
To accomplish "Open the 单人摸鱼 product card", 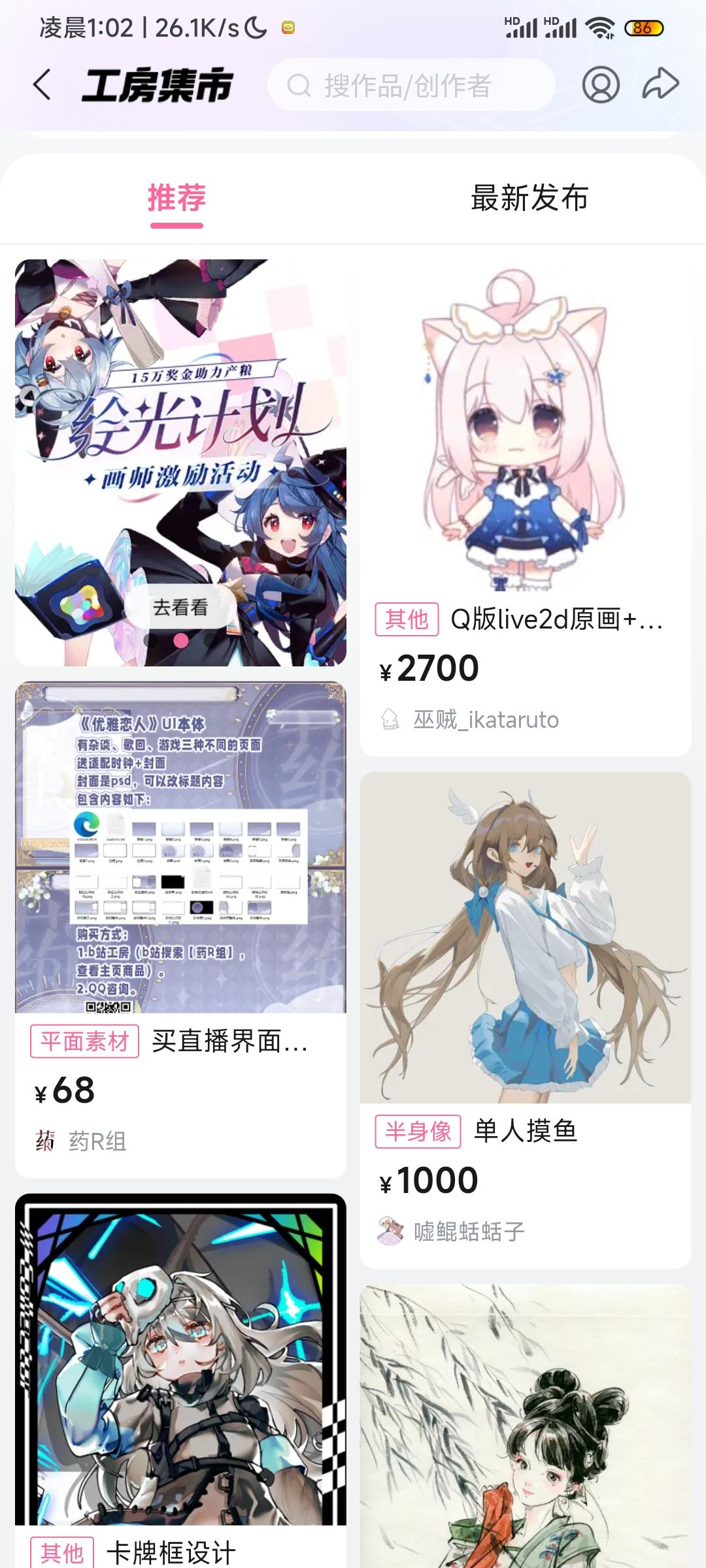I will (x=525, y=1020).
